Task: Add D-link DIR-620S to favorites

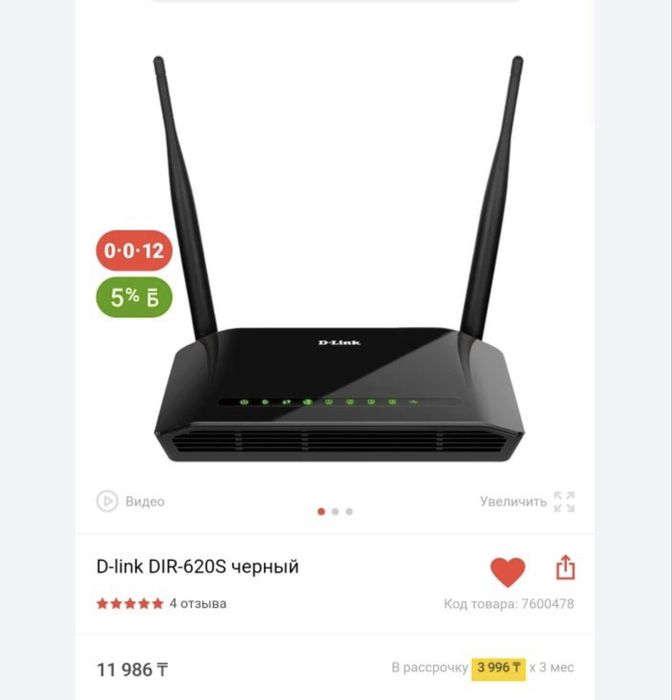Action: [x=507, y=572]
